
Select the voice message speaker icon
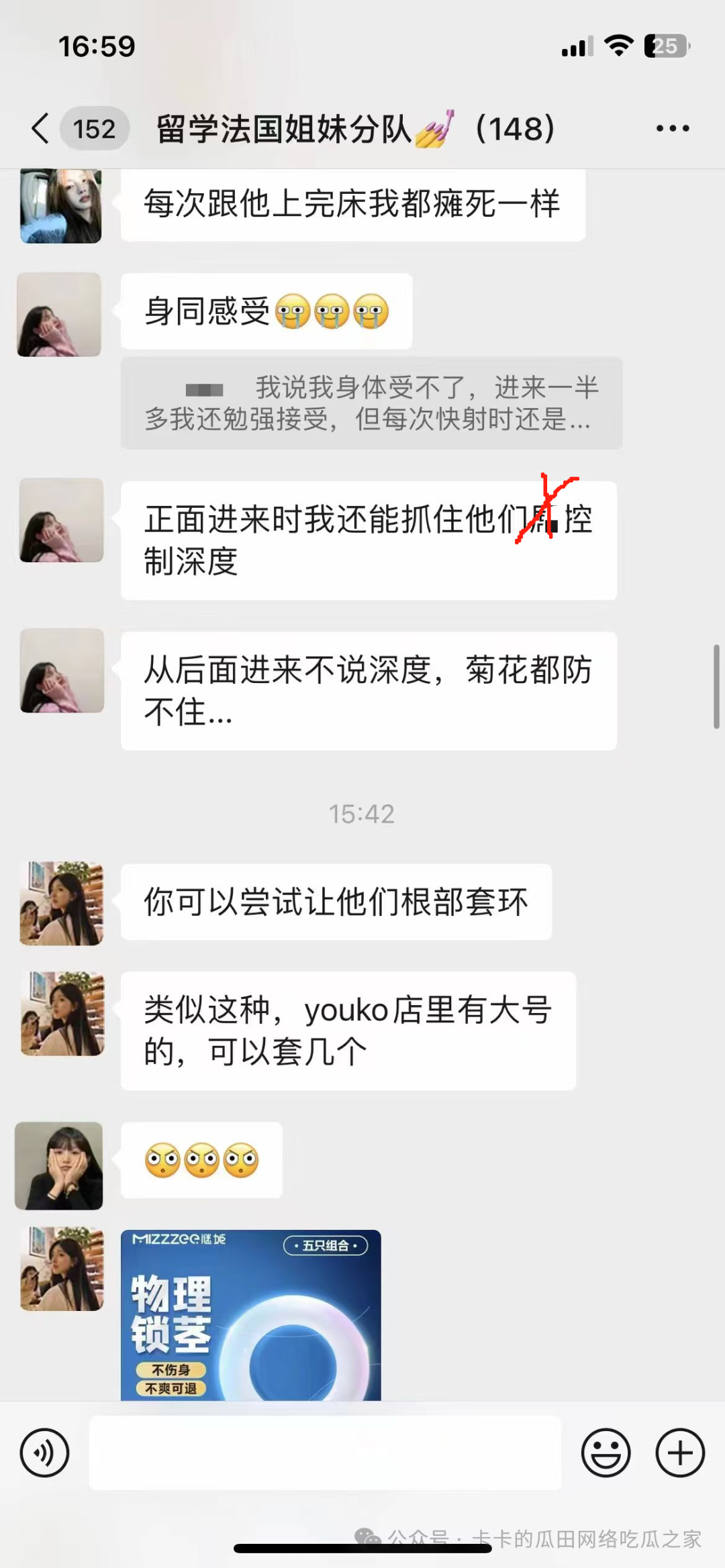click(x=44, y=1453)
